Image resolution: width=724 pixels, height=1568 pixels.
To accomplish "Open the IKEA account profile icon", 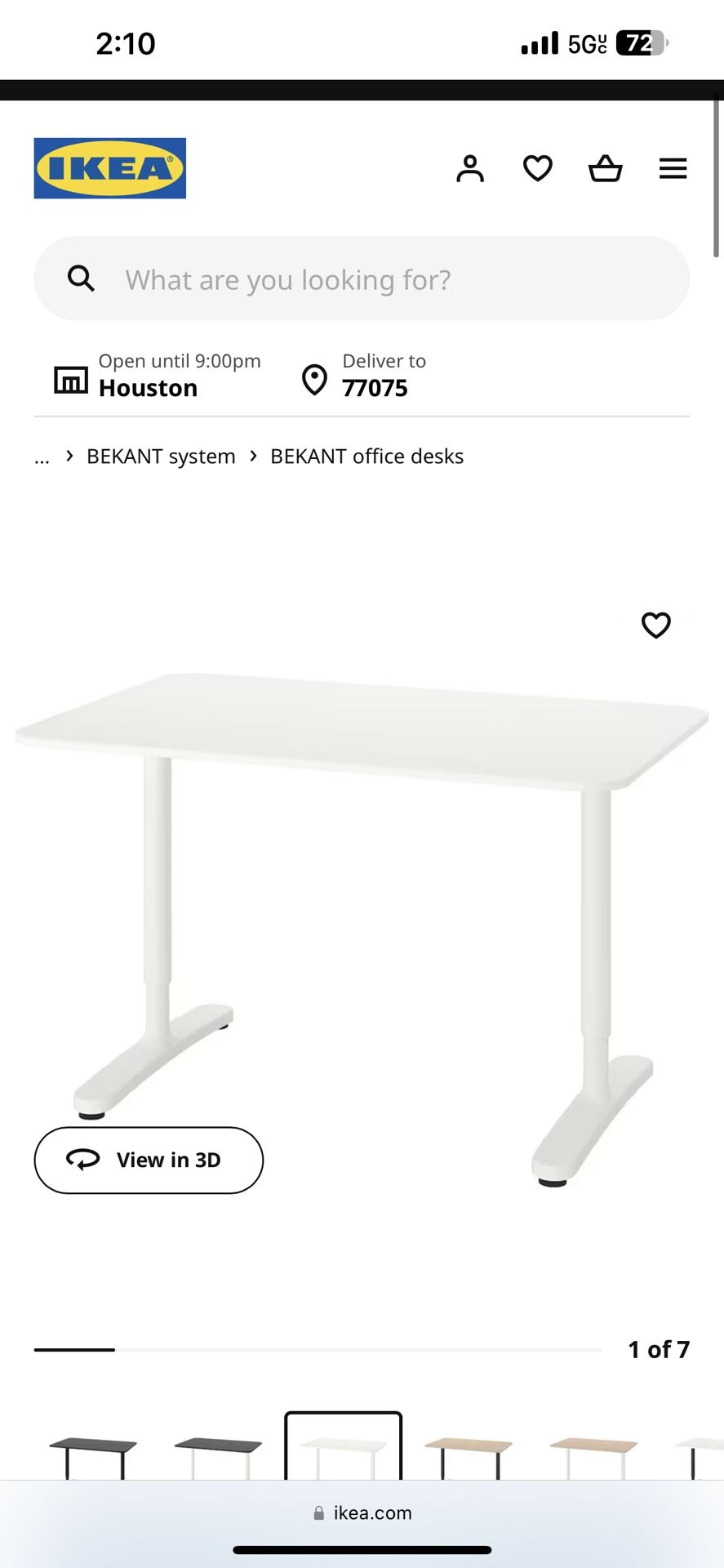I will [470, 168].
